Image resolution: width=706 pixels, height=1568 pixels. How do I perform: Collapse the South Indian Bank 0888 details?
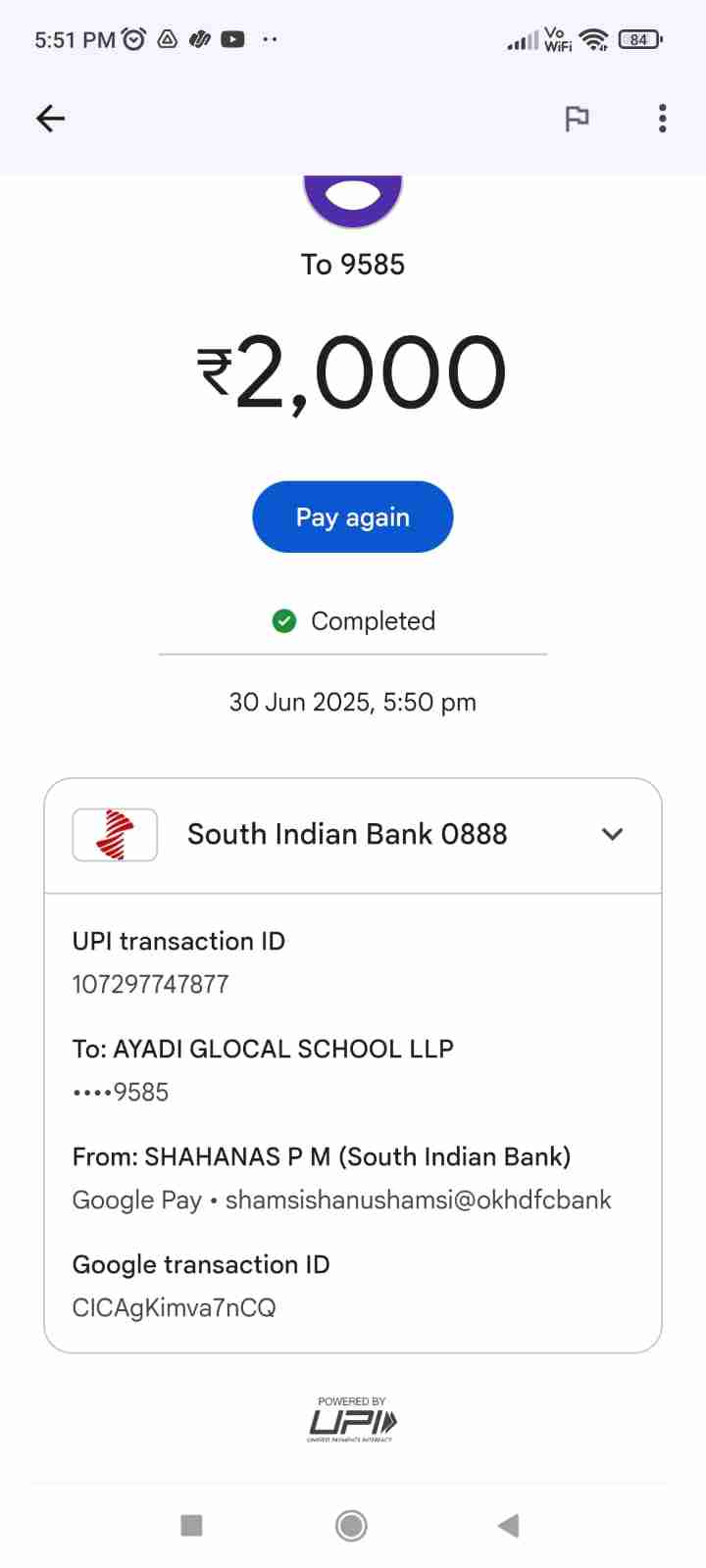coord(612,834)
